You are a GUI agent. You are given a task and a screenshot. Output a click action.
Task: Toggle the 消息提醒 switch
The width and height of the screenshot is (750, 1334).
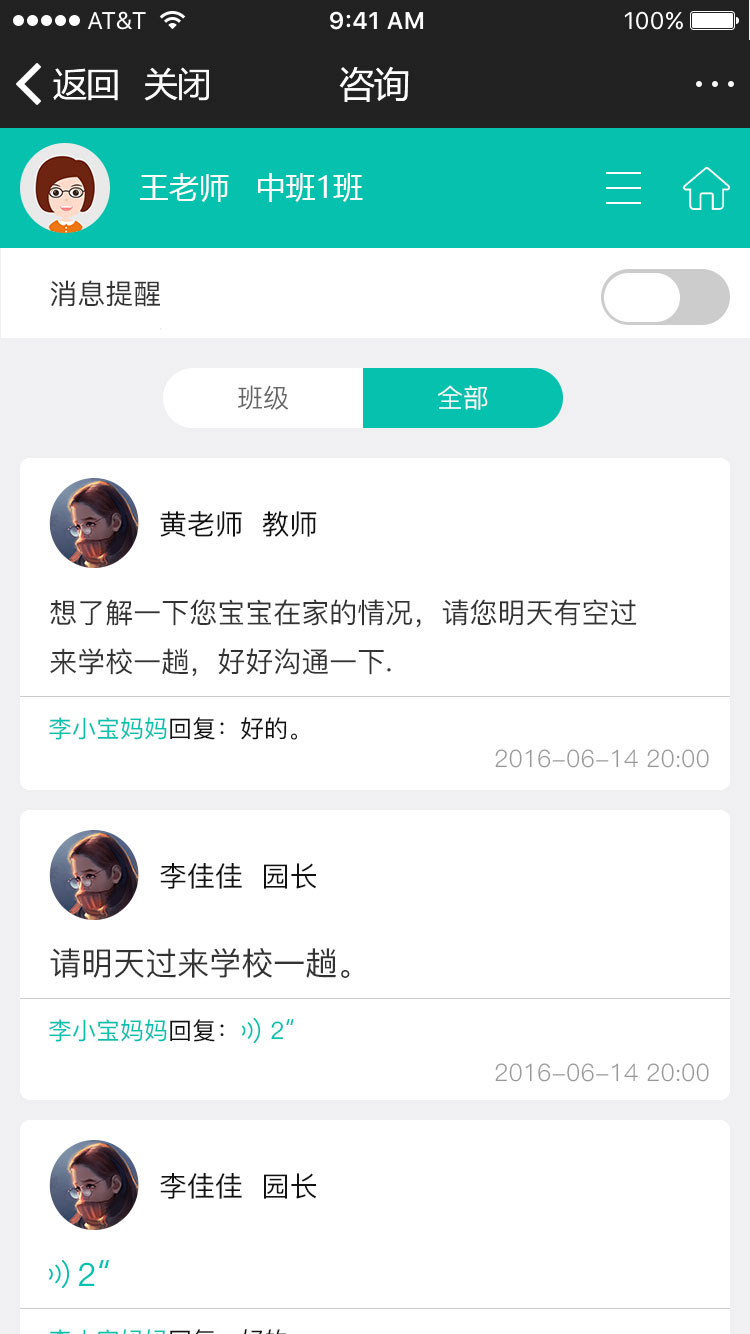click(665, 297)
